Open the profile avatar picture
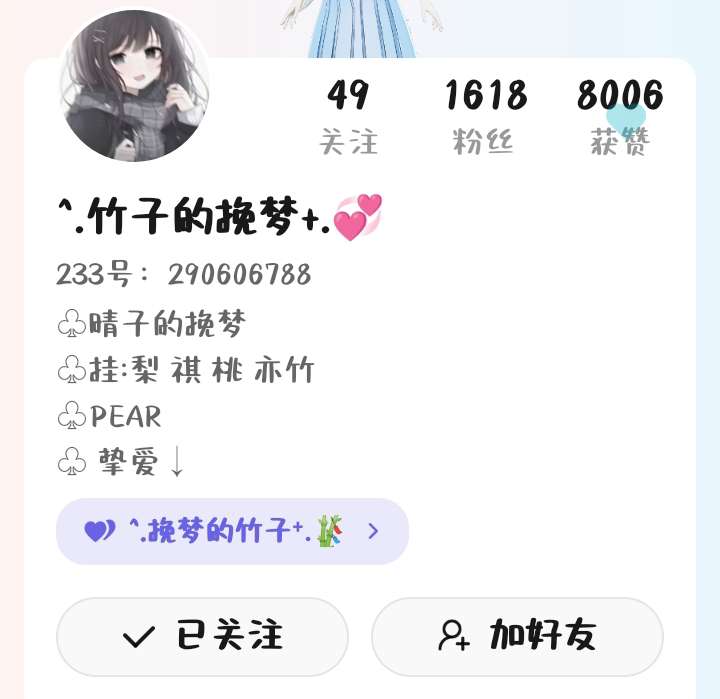The image size is (720, 699). click(135, 87)
